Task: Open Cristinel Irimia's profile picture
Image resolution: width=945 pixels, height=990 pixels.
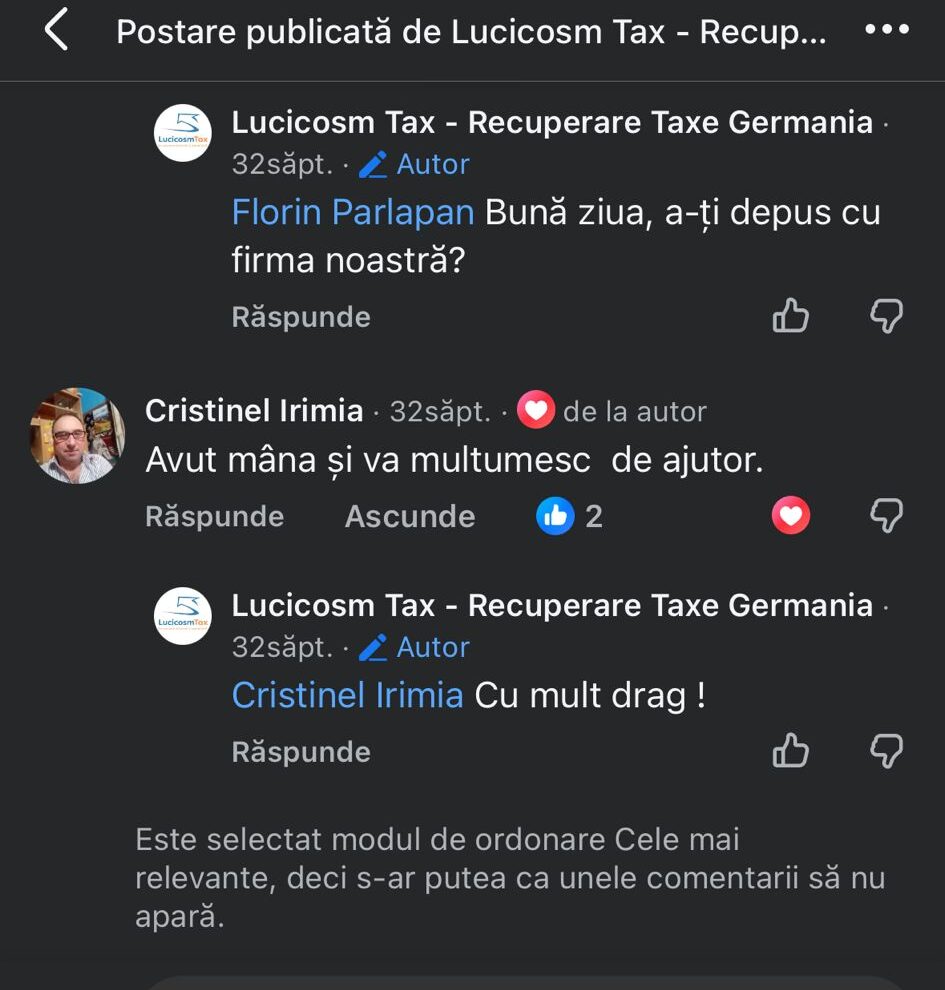Action: [78, 436]
